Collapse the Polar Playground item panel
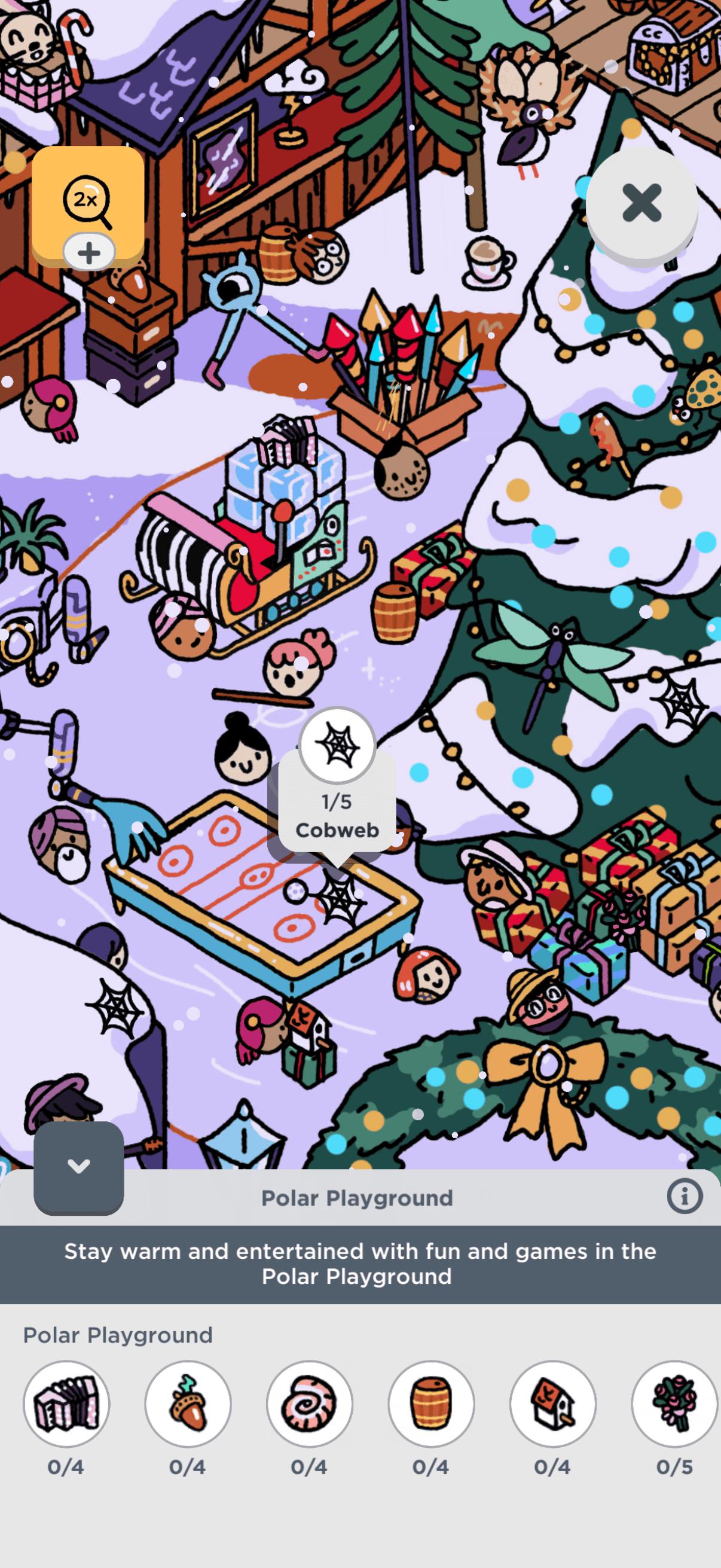 tap(78, 1166)
